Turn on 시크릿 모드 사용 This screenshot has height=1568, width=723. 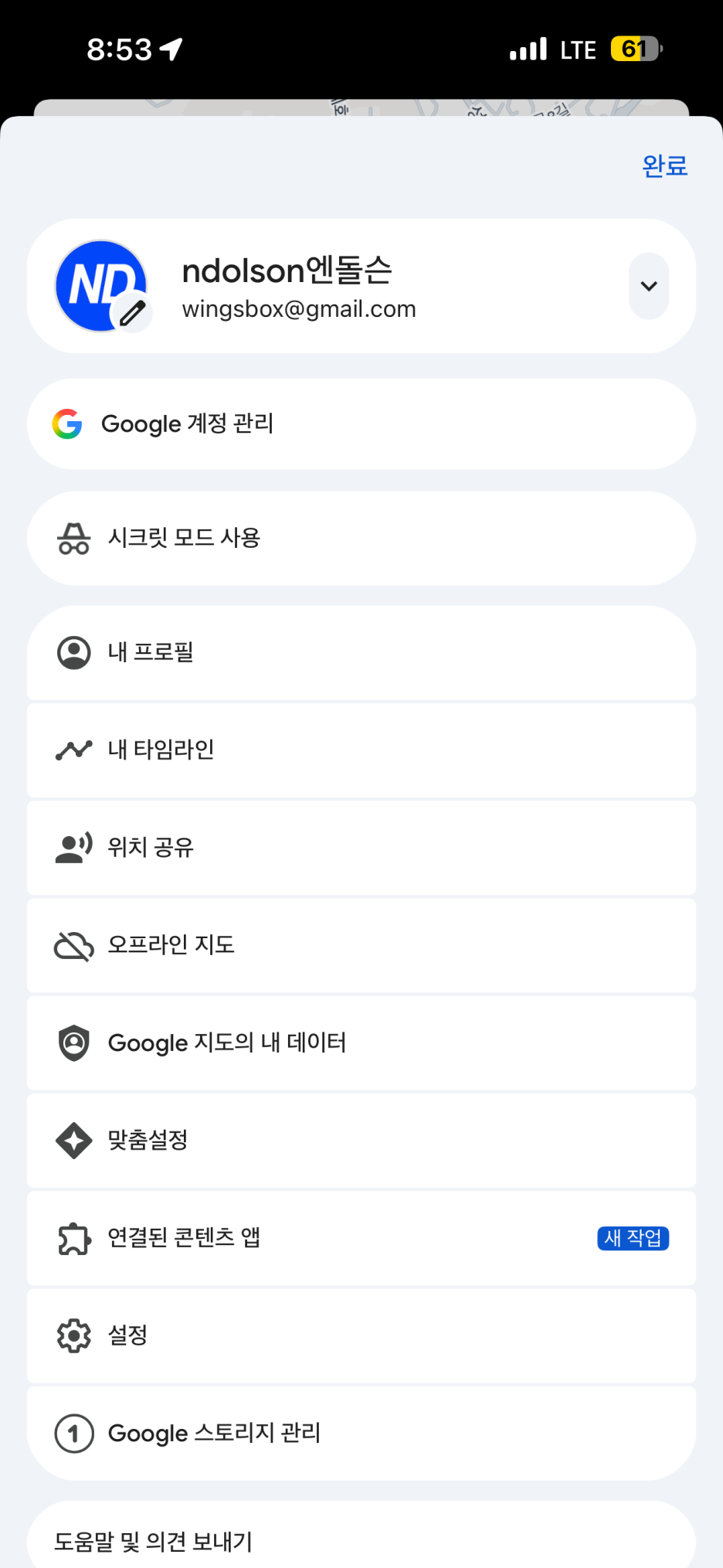[361, 538]
